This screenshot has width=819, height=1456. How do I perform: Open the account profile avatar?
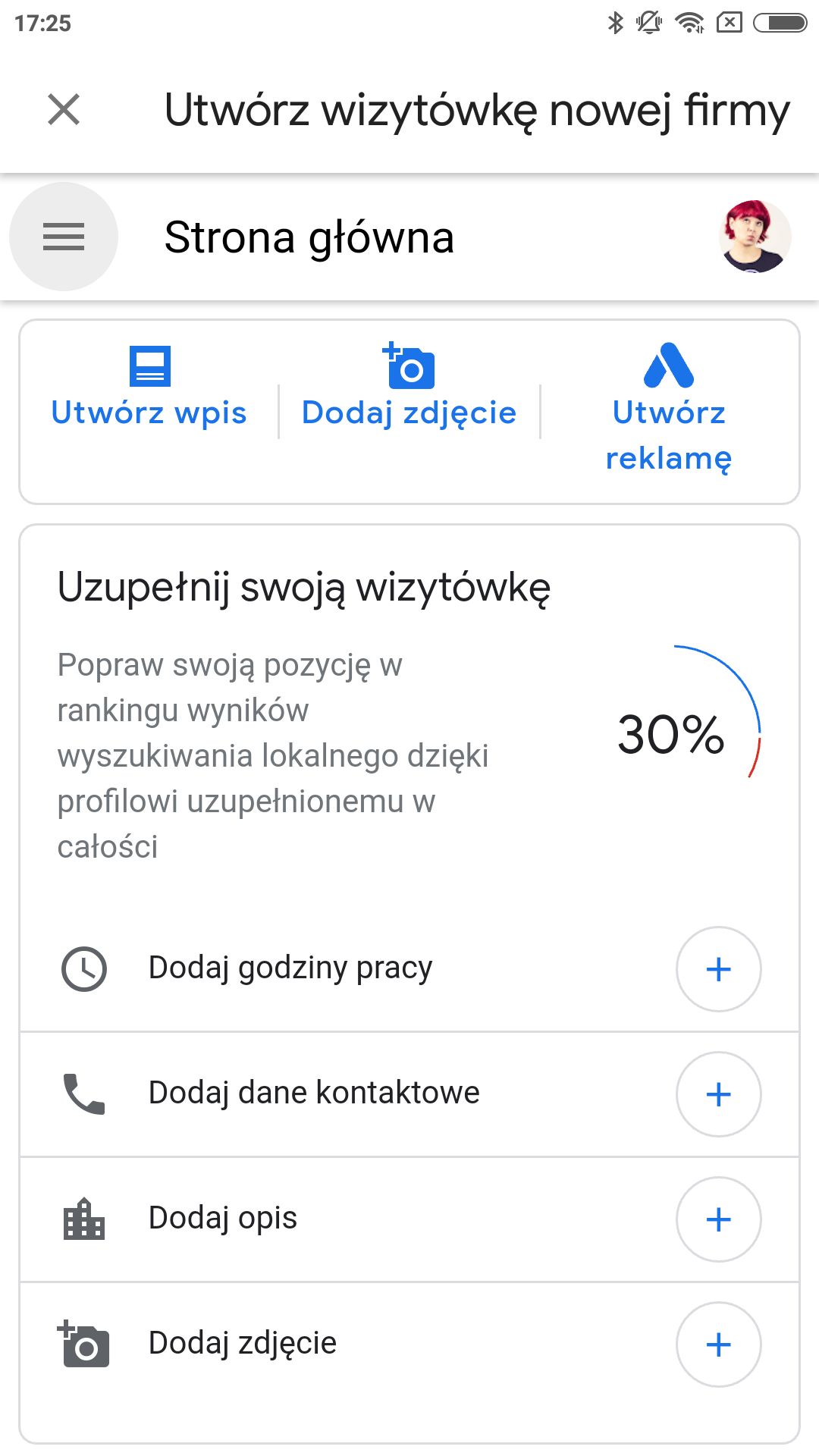click(x=755, y=237)
